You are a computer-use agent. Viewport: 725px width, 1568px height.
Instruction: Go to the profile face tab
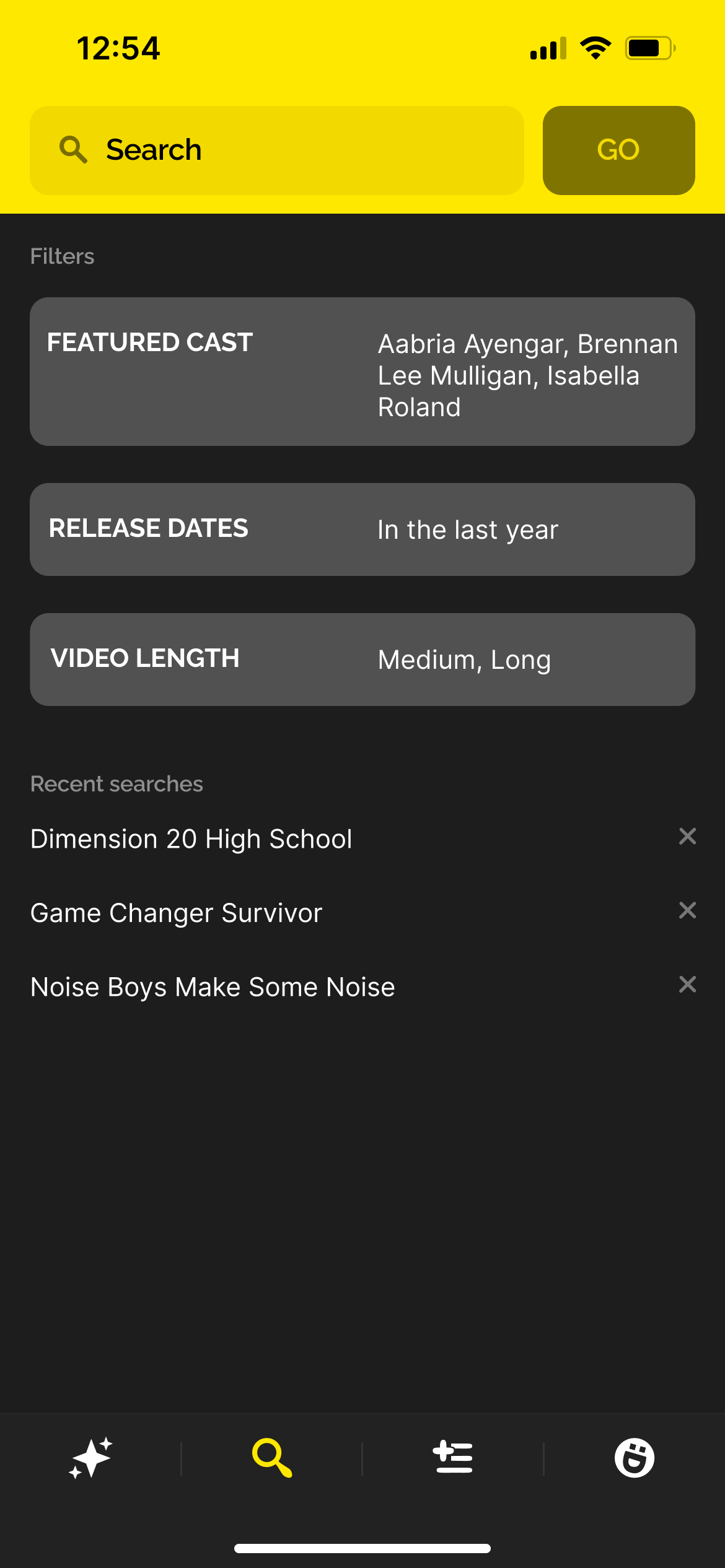click(634, 1458)
